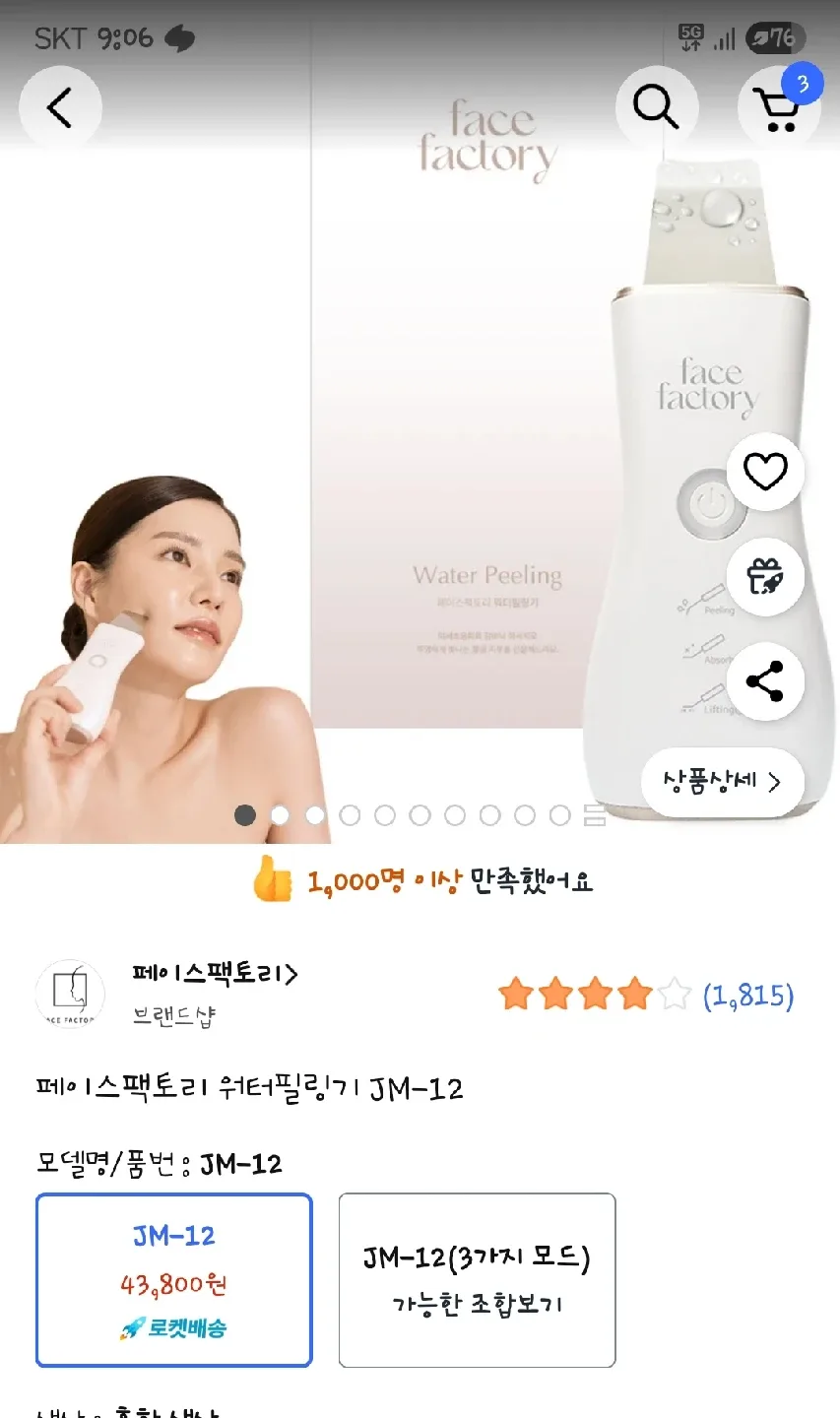Open the search magnifier icon
The height and width of the screenshot is (1418, 840).
point(657,107)
